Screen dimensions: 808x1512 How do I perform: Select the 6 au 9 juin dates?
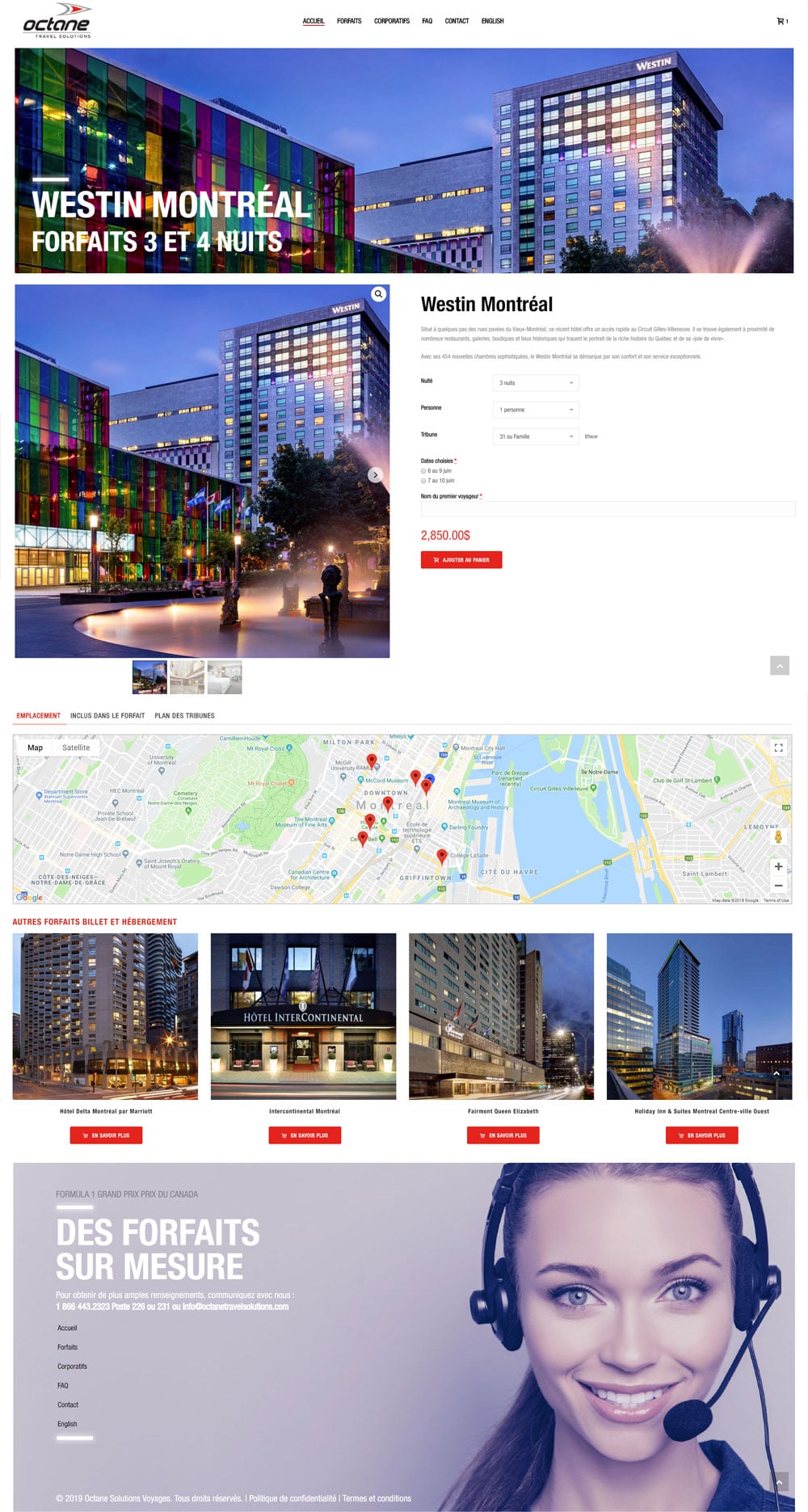(x=423, y=470)
